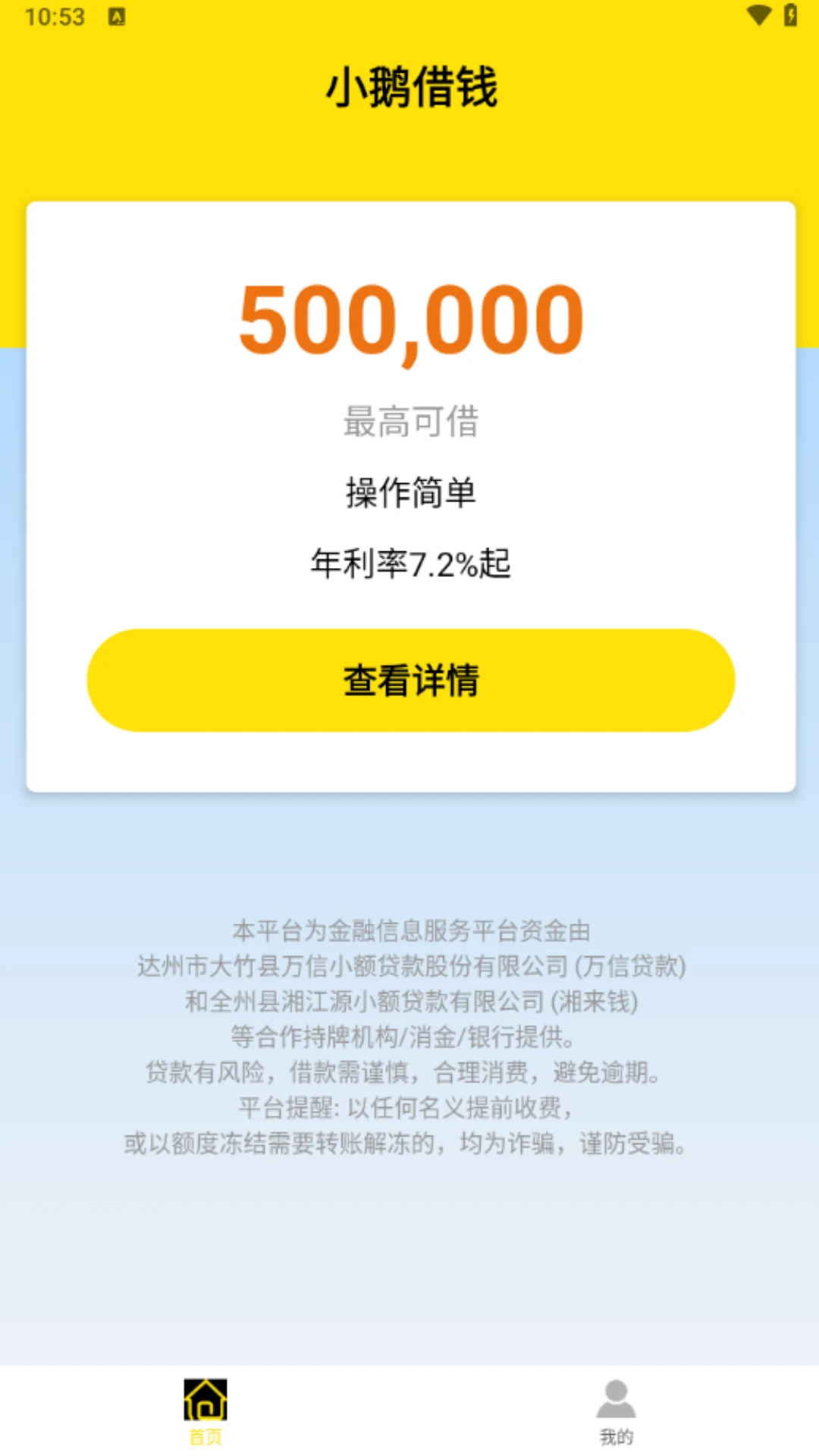This screenshot has width=819, height=1456.
Task: Click the 平台提醒 anti-fraud warning line
Action: [408, 1111]
